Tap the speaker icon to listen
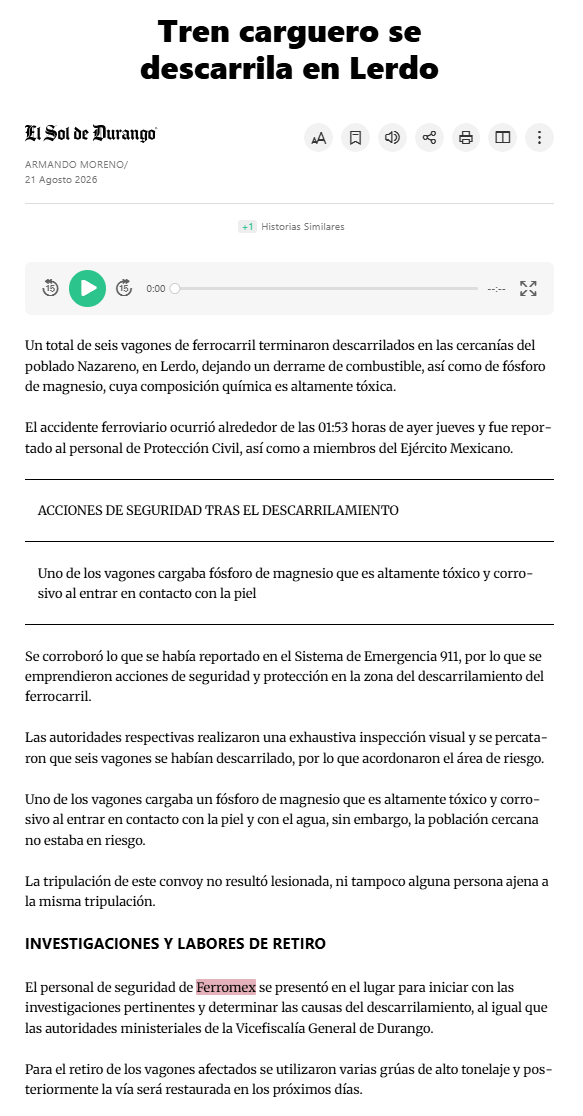583x1116 pixels. (392, 137)
